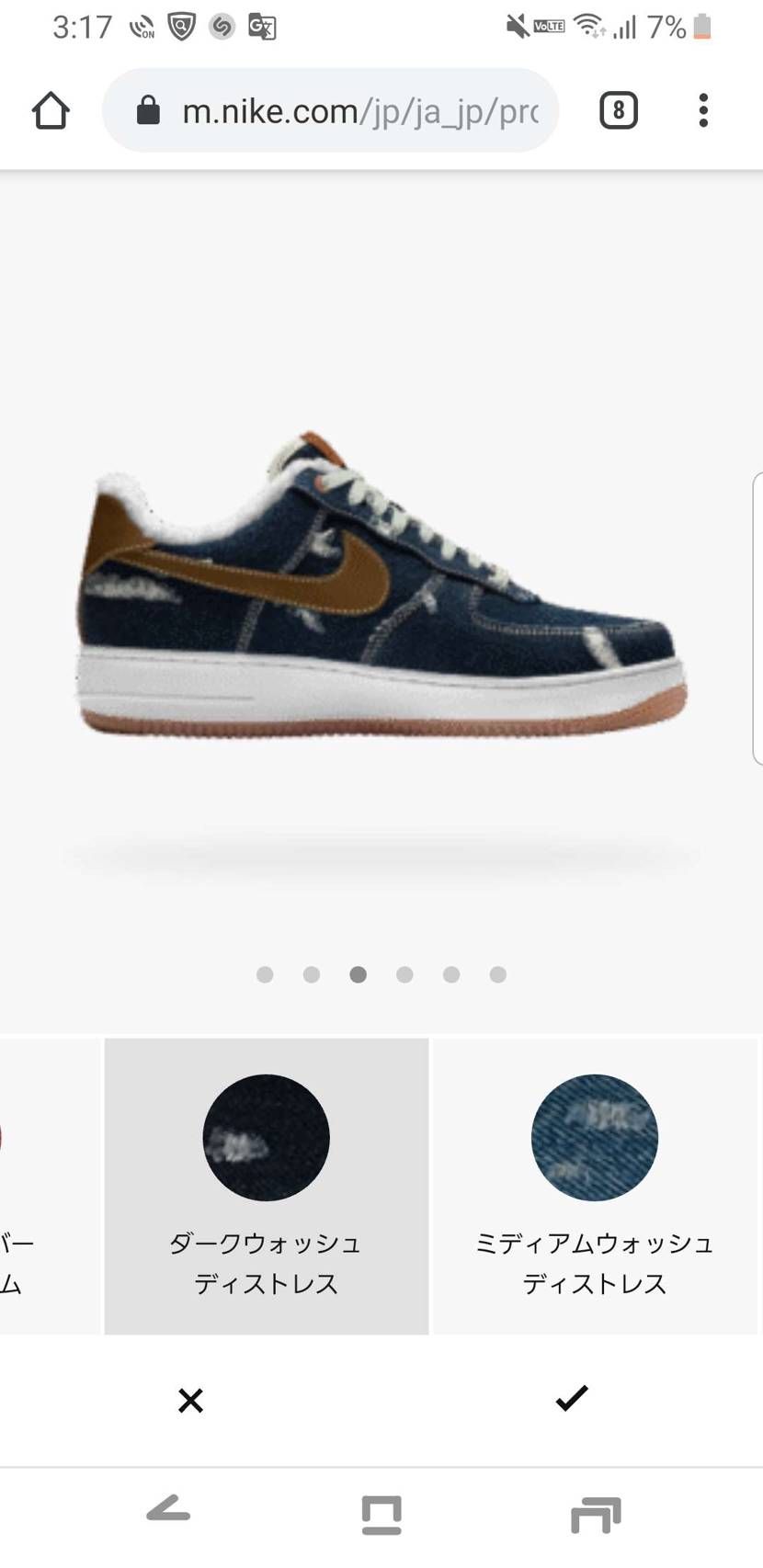Open the browser tab switcher

click(619, 111)
